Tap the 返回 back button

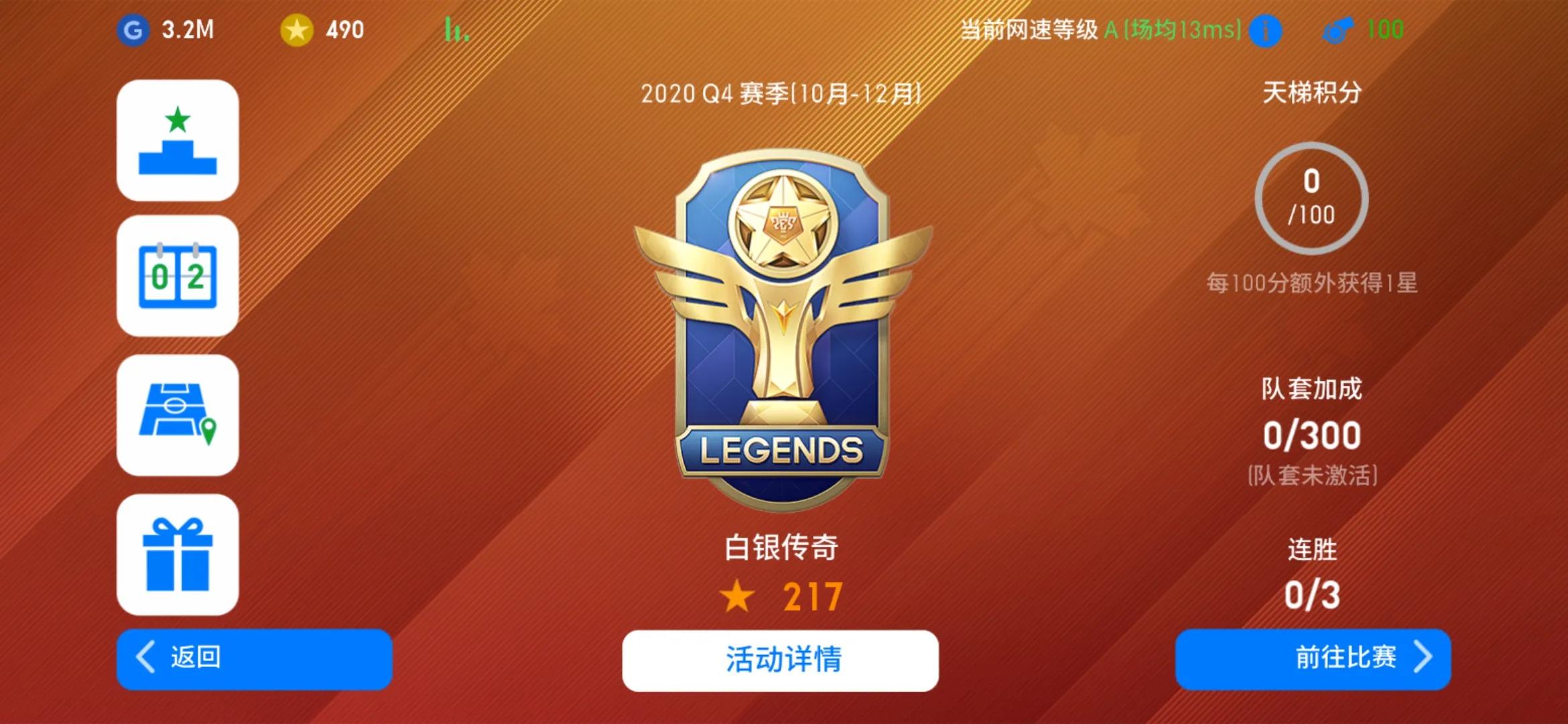[x=254, y=658]
